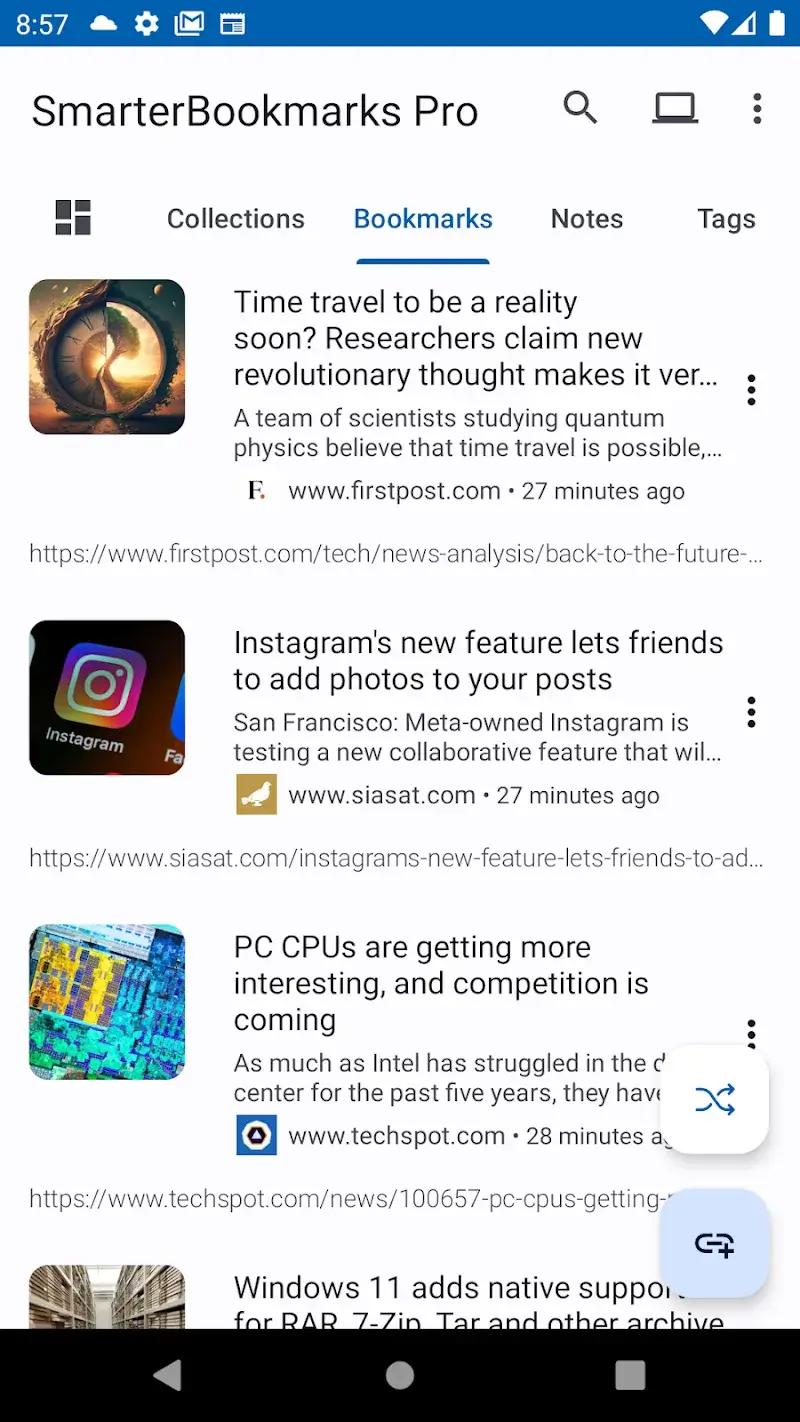
Task: Click the Firstpost favicon
Action: pyautogui.click(x=257, y=491)
